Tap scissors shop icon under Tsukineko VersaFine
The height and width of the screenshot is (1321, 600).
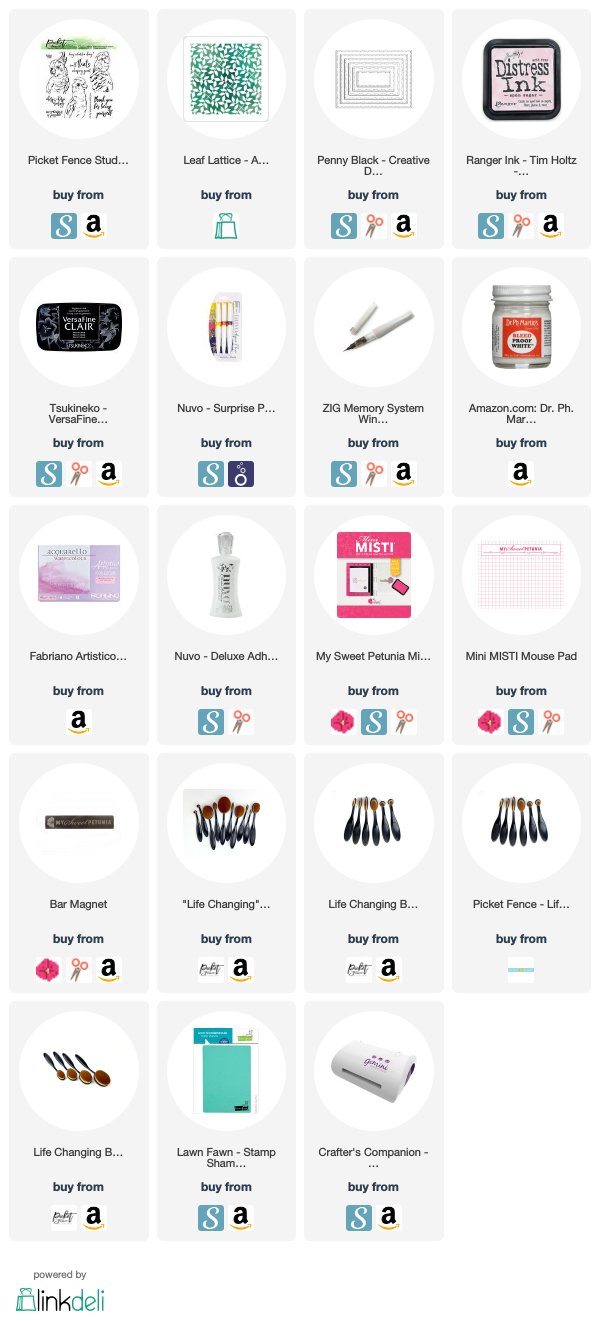click(79, 474)
